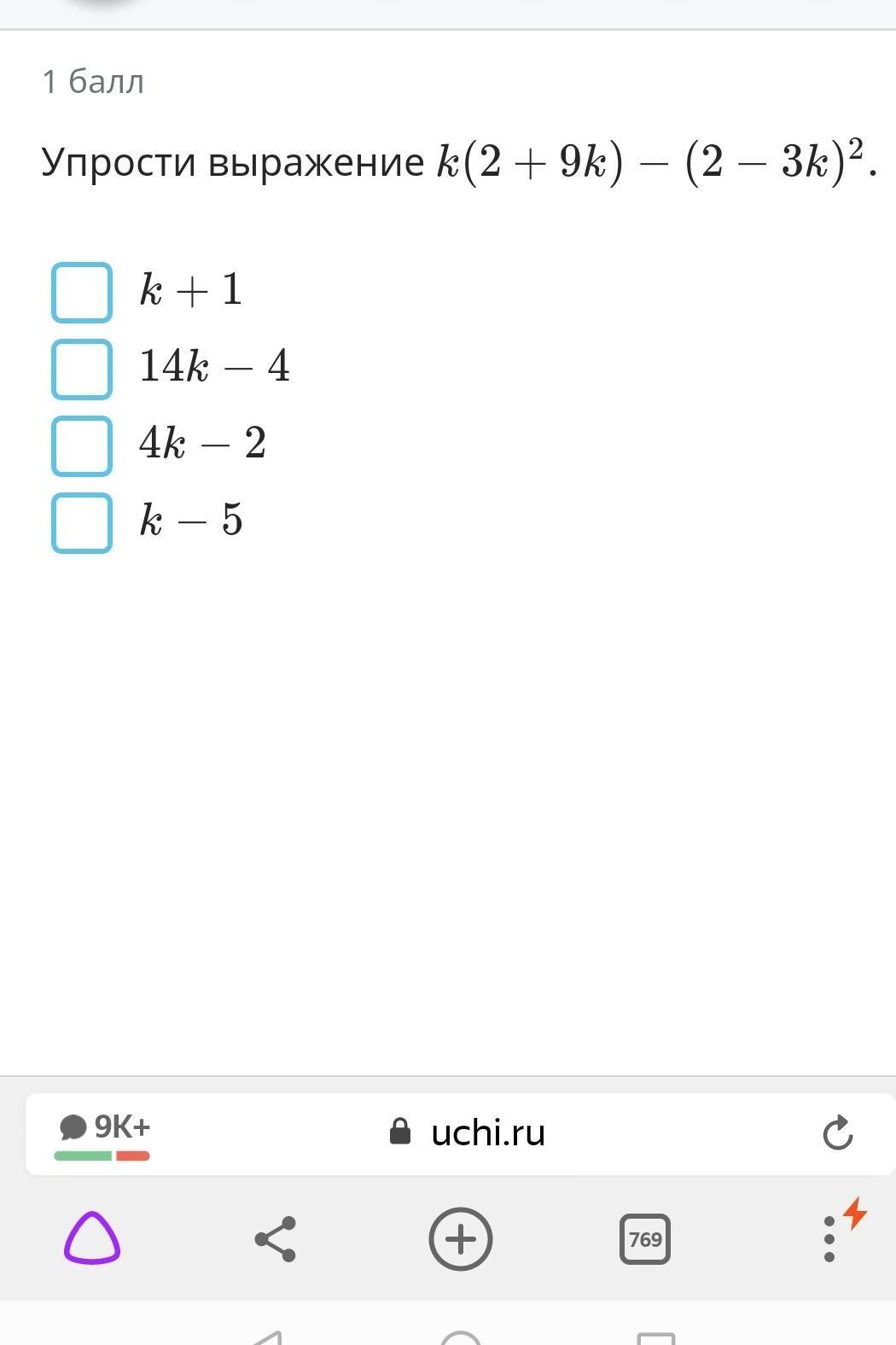The image size is (896, 1345).
Task: Share this page
Action: [x=276, y=1238]
